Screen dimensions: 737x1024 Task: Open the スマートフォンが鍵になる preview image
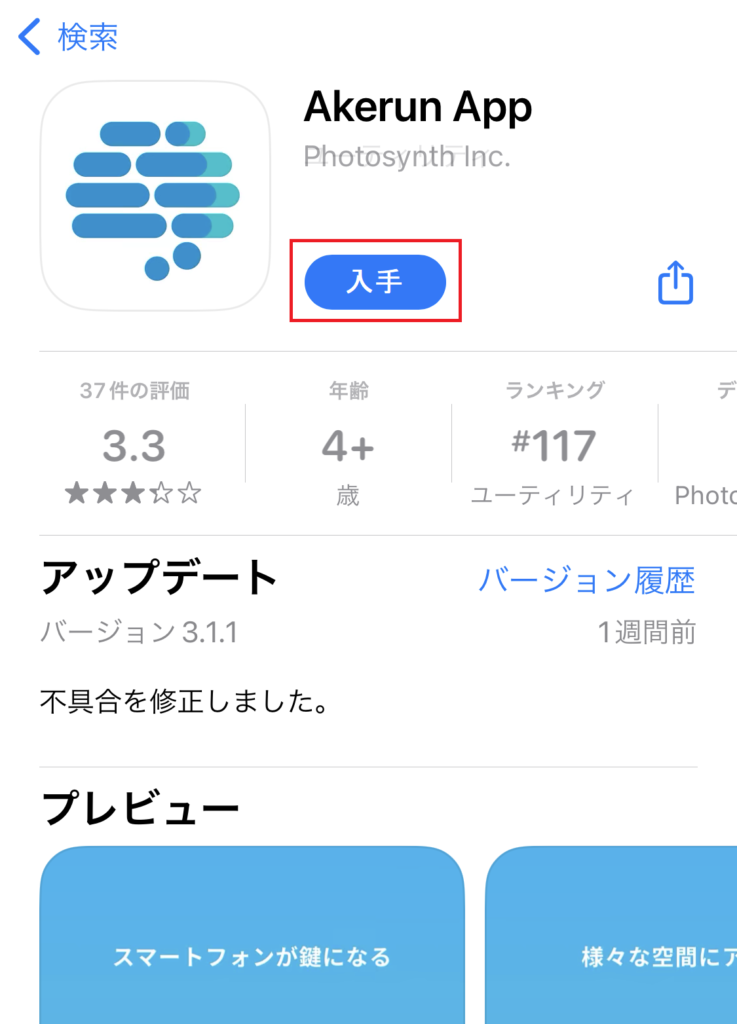coord(252,935)
